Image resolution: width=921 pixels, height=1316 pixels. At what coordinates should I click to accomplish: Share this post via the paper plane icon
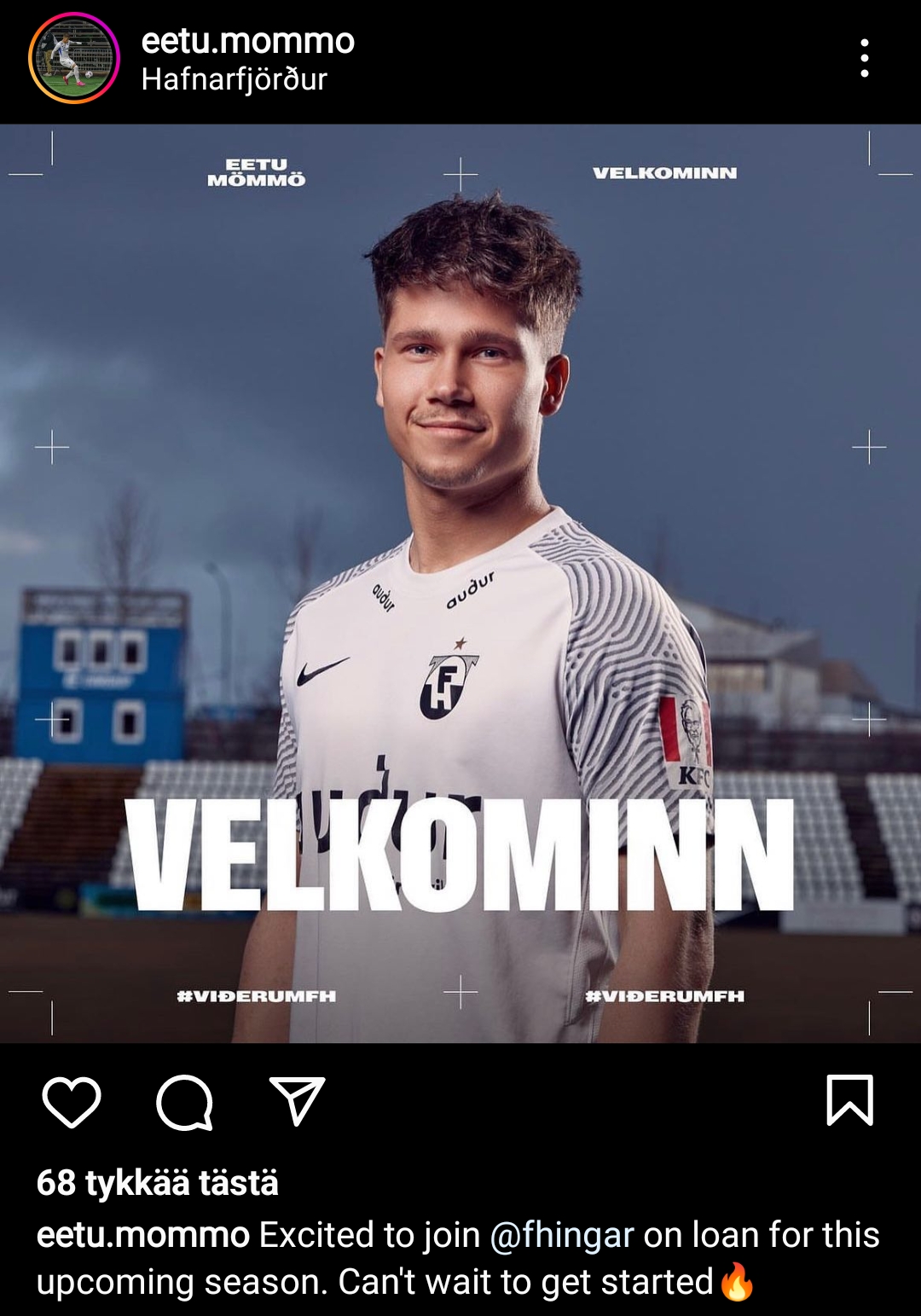click(297, 1101)
